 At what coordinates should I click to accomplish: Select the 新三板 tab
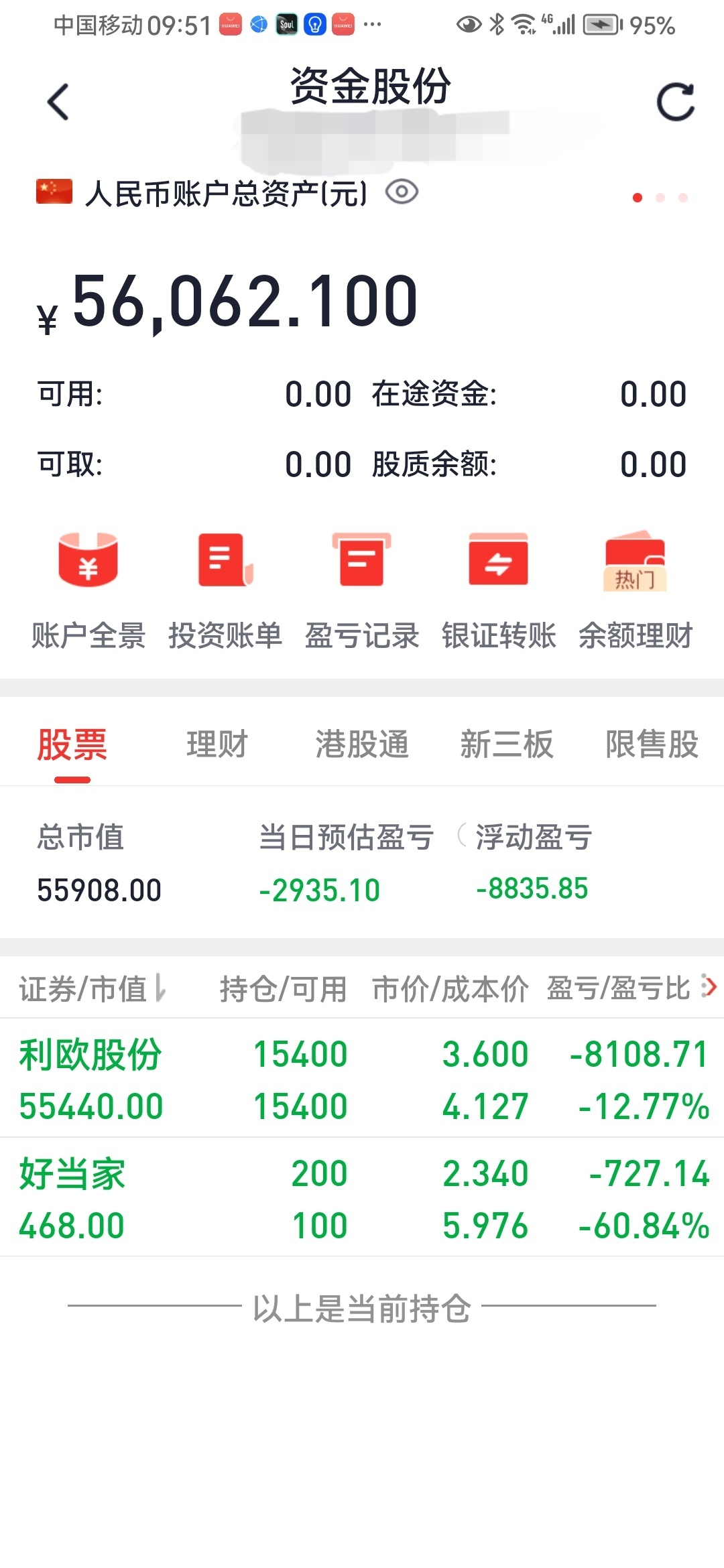click(x=507, y=744)
